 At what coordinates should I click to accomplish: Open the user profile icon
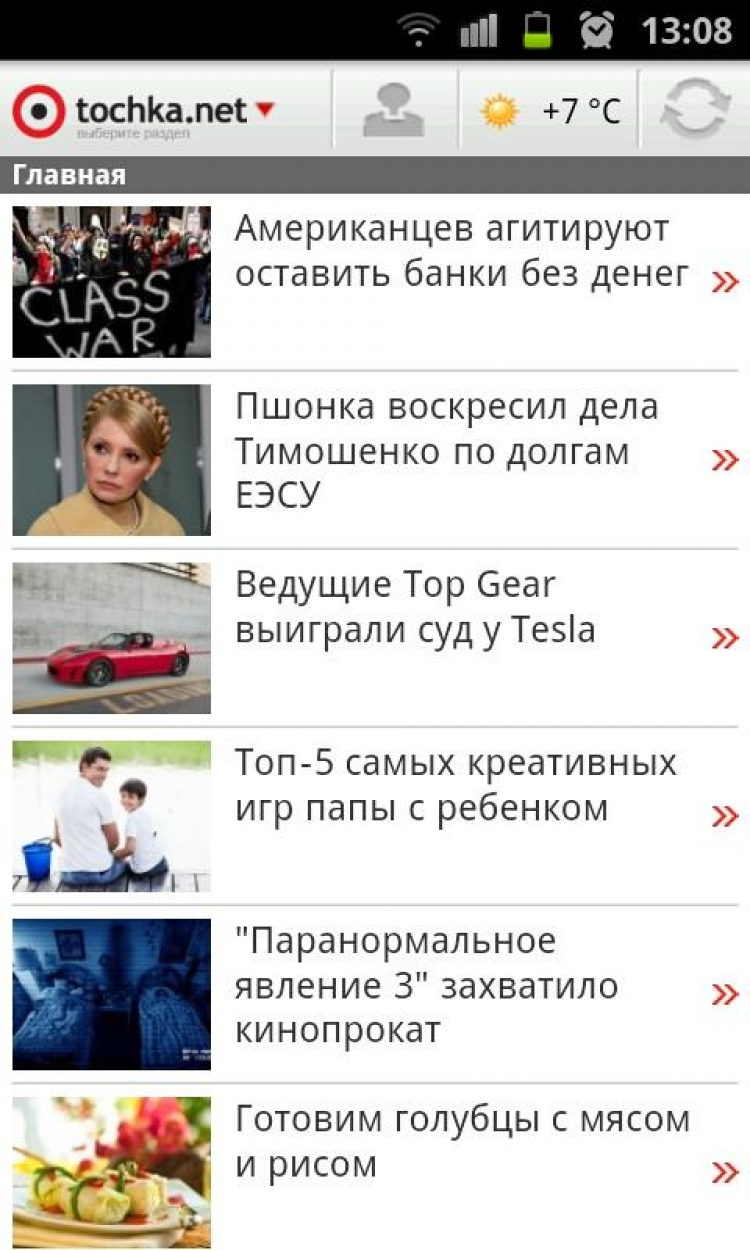point(394,111)
